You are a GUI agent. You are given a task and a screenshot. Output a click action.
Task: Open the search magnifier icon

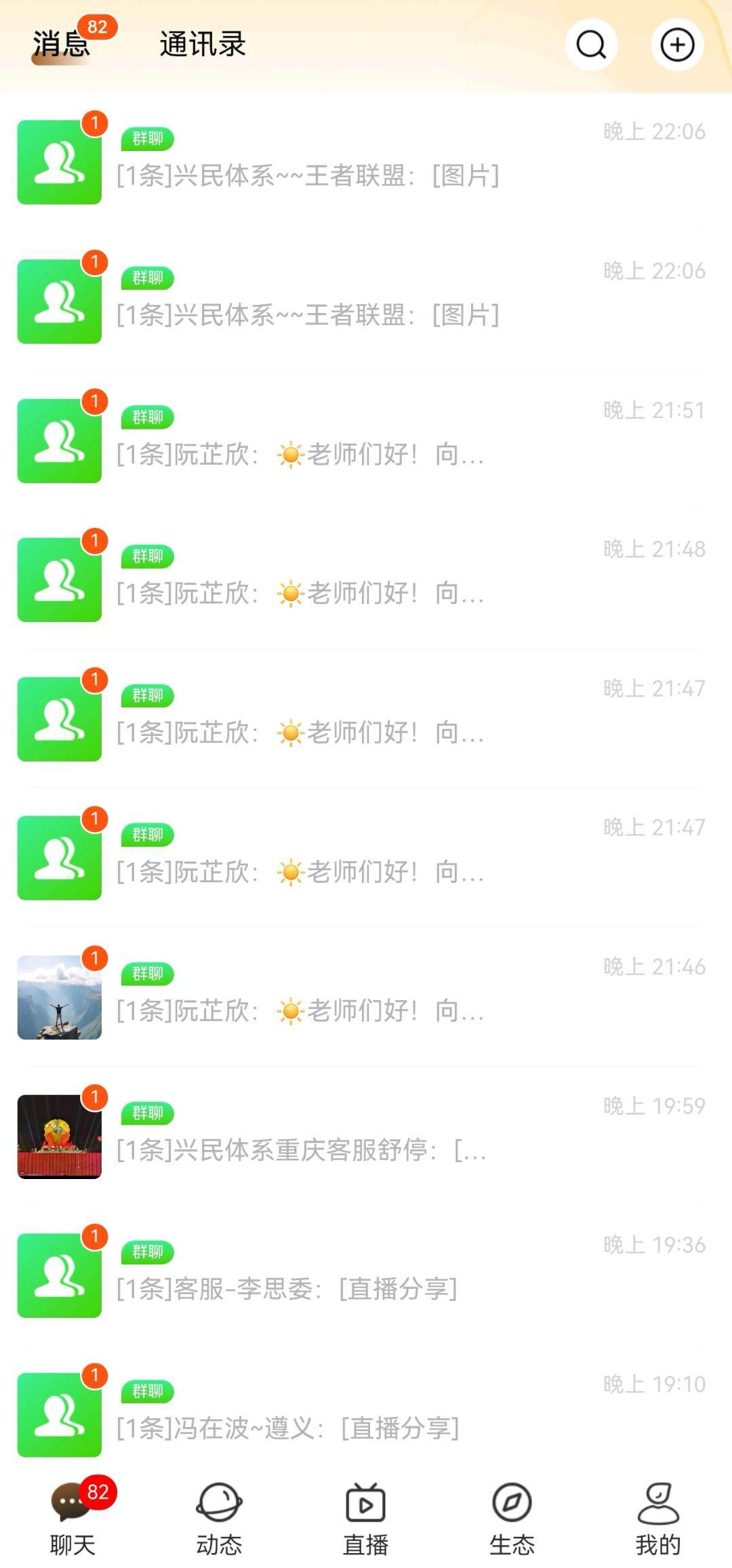coord(591,45)
